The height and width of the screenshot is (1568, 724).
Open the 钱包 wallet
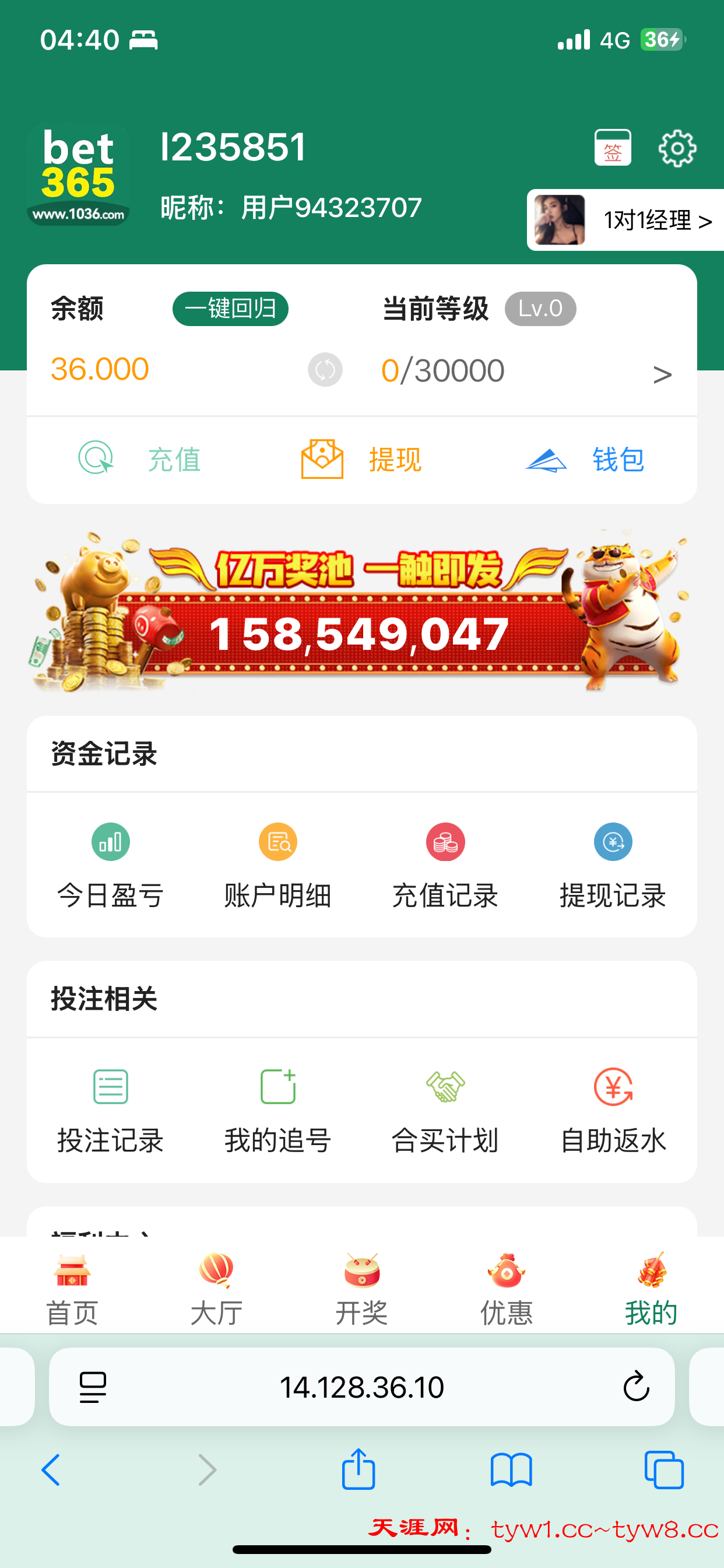click(x=585, y=459)
